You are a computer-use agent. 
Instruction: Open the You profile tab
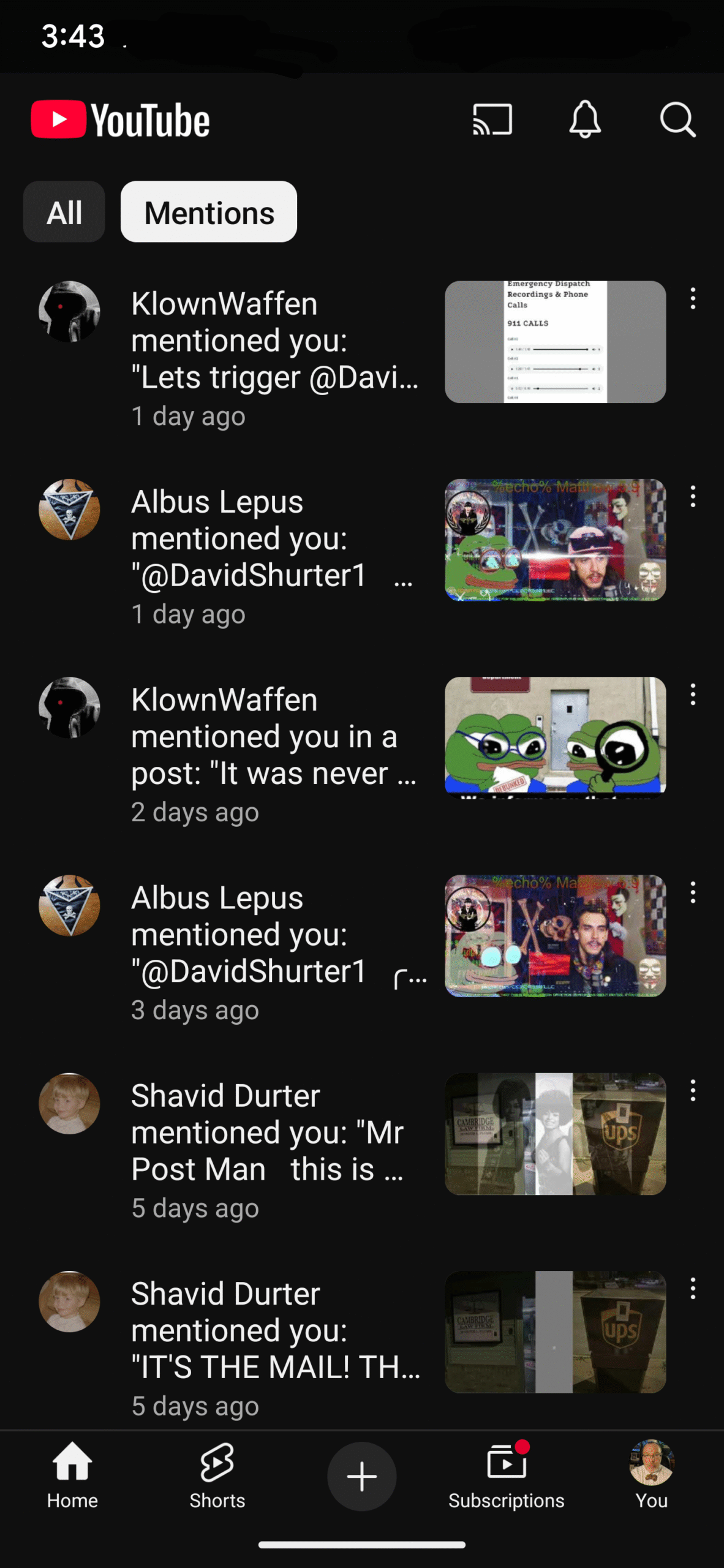[x=651, y=1476]
